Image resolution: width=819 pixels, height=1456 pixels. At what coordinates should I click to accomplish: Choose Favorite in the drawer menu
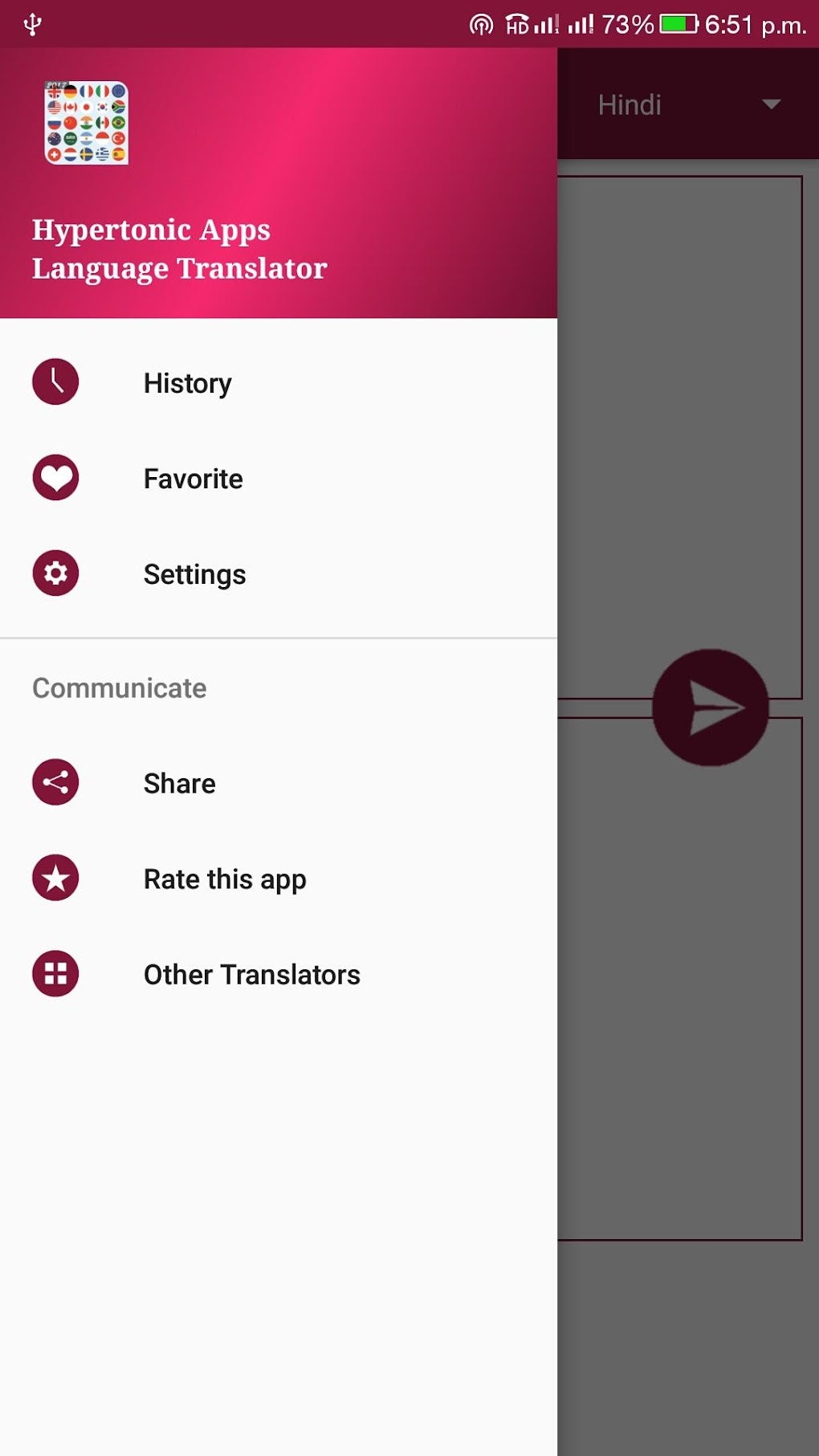click(193, 478)
